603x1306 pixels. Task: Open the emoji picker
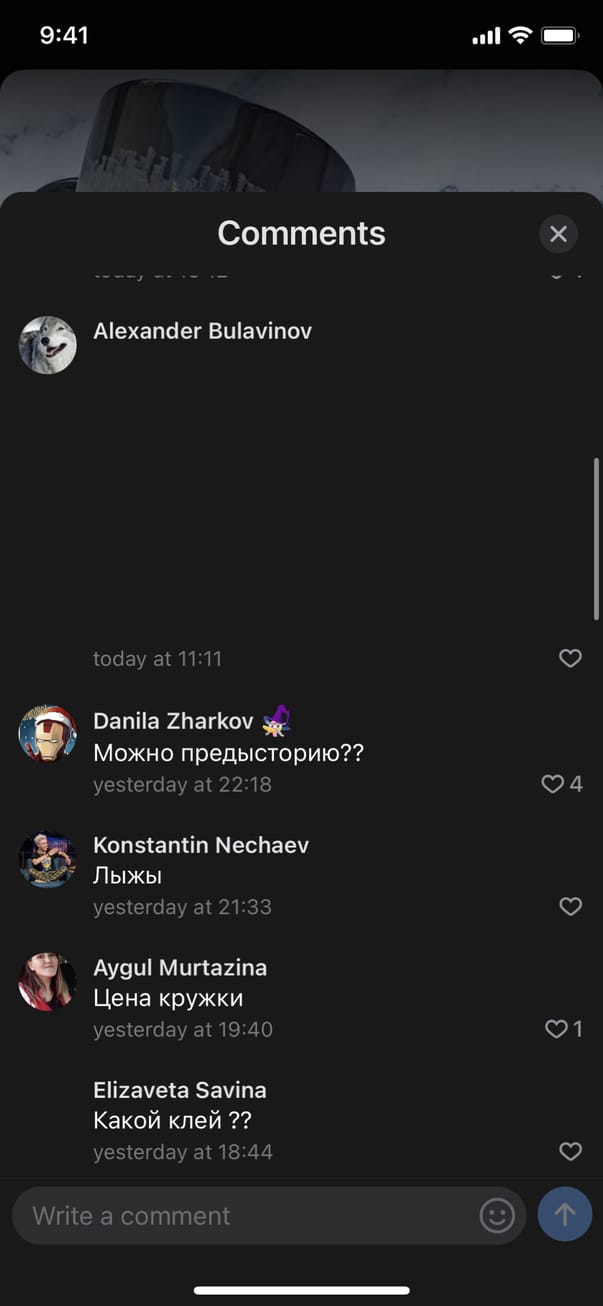497,1215
